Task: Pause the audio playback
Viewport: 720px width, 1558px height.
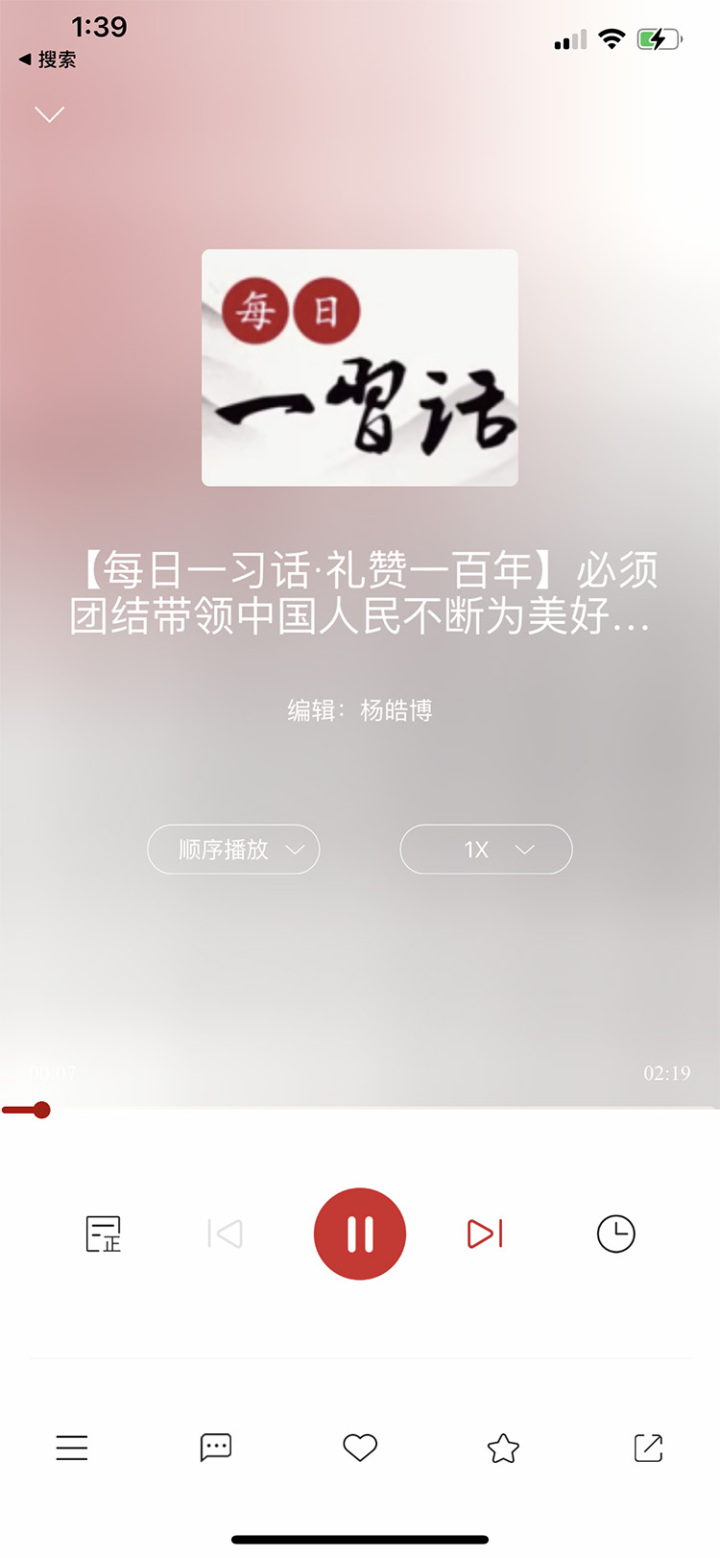Action: point(360,1233)
